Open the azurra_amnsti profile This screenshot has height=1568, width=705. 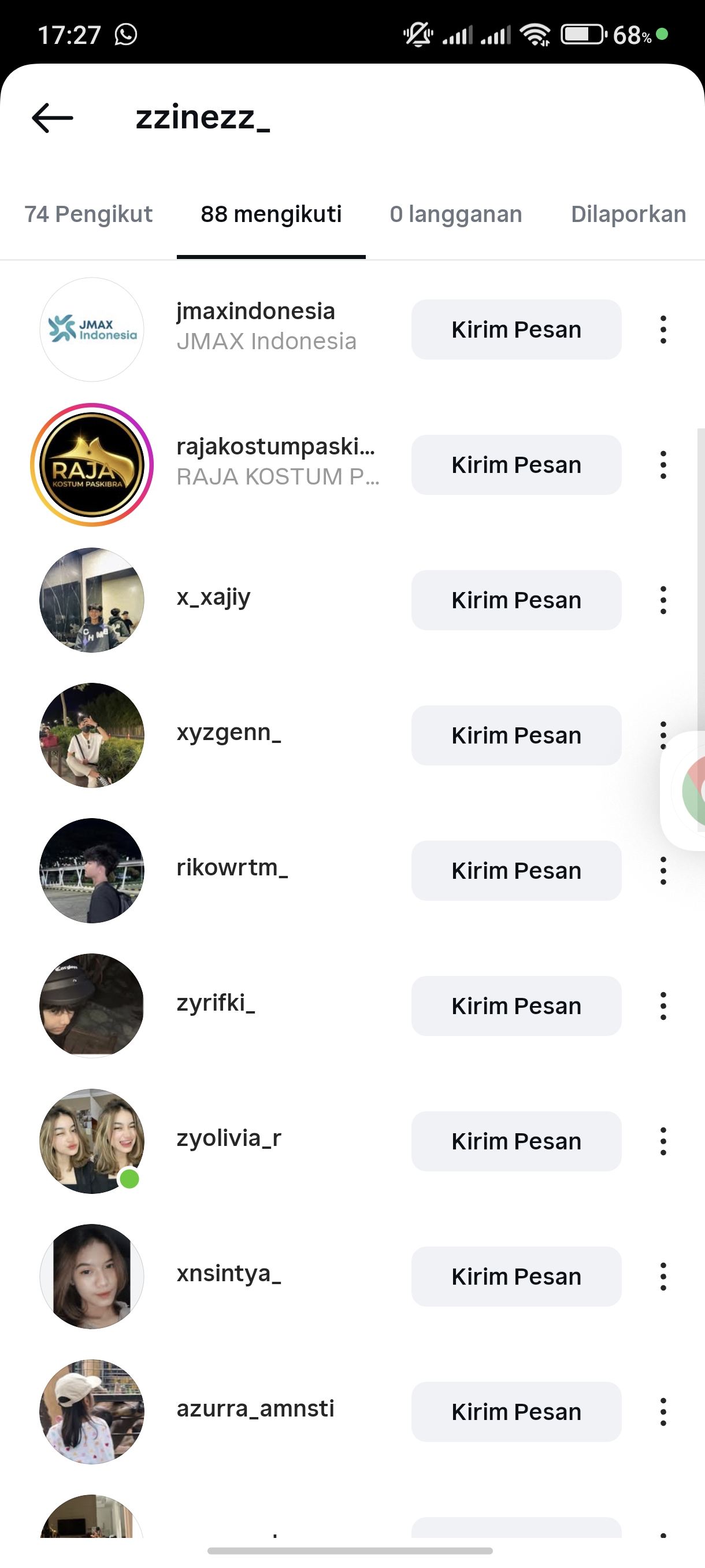click(255, 1408)
